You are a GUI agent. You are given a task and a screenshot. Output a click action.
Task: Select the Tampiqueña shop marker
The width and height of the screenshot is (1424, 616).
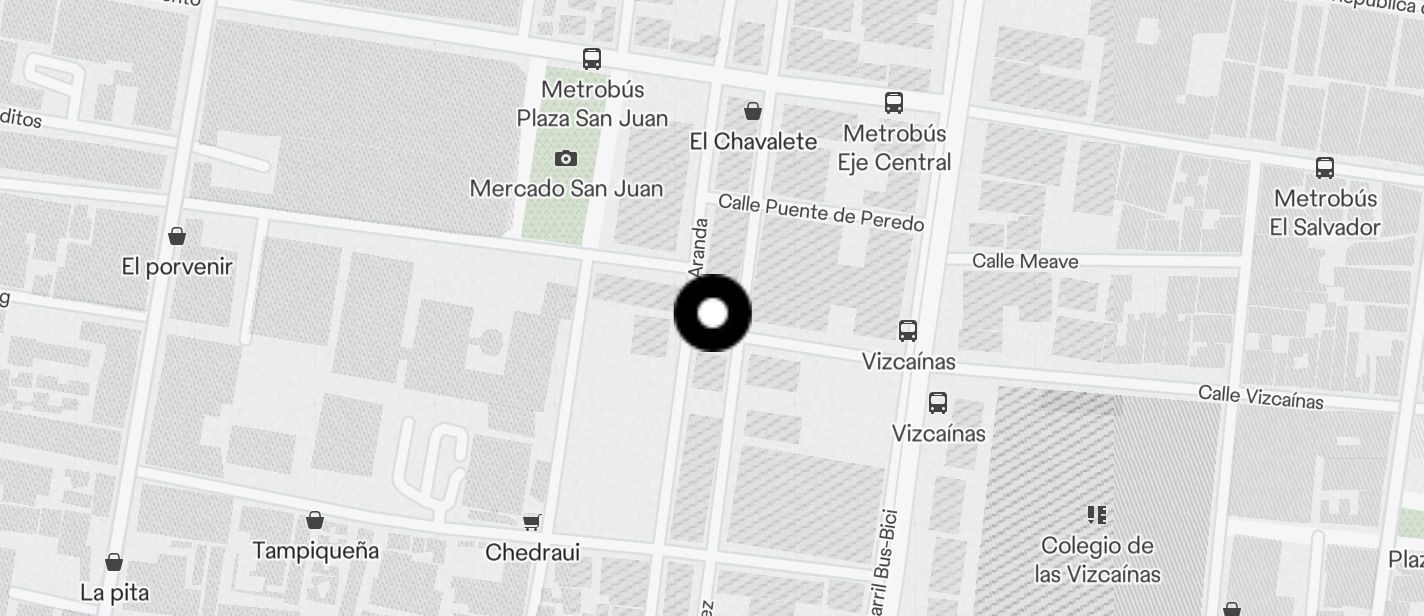pos(315,521)
